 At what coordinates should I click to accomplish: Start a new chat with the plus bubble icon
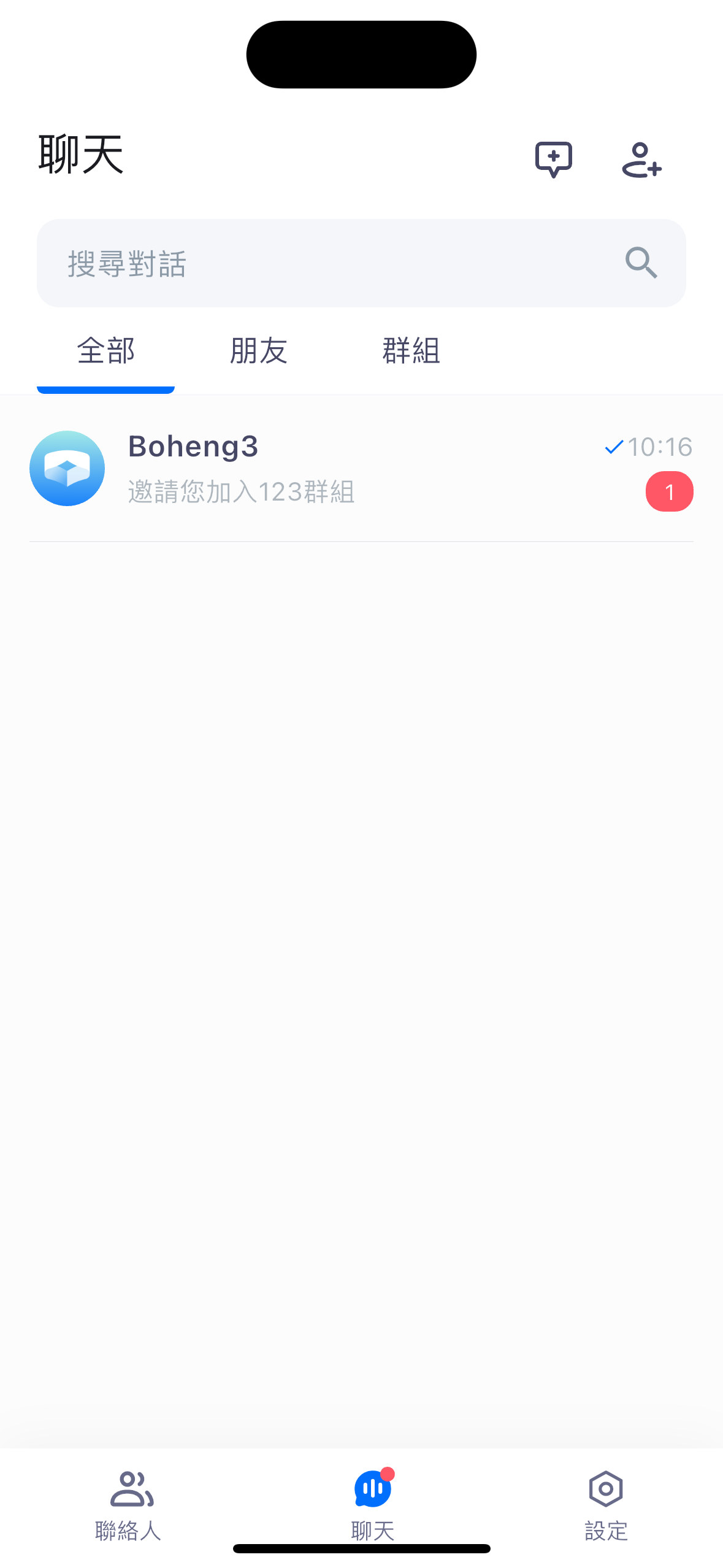click(x=553, y=159)
